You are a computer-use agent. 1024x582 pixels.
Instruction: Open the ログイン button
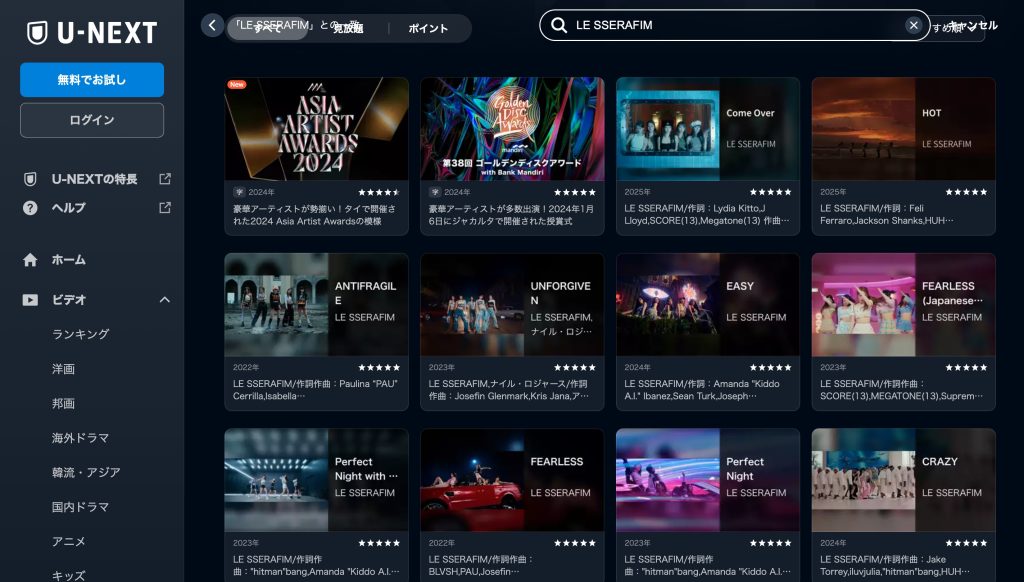[92, 120]
